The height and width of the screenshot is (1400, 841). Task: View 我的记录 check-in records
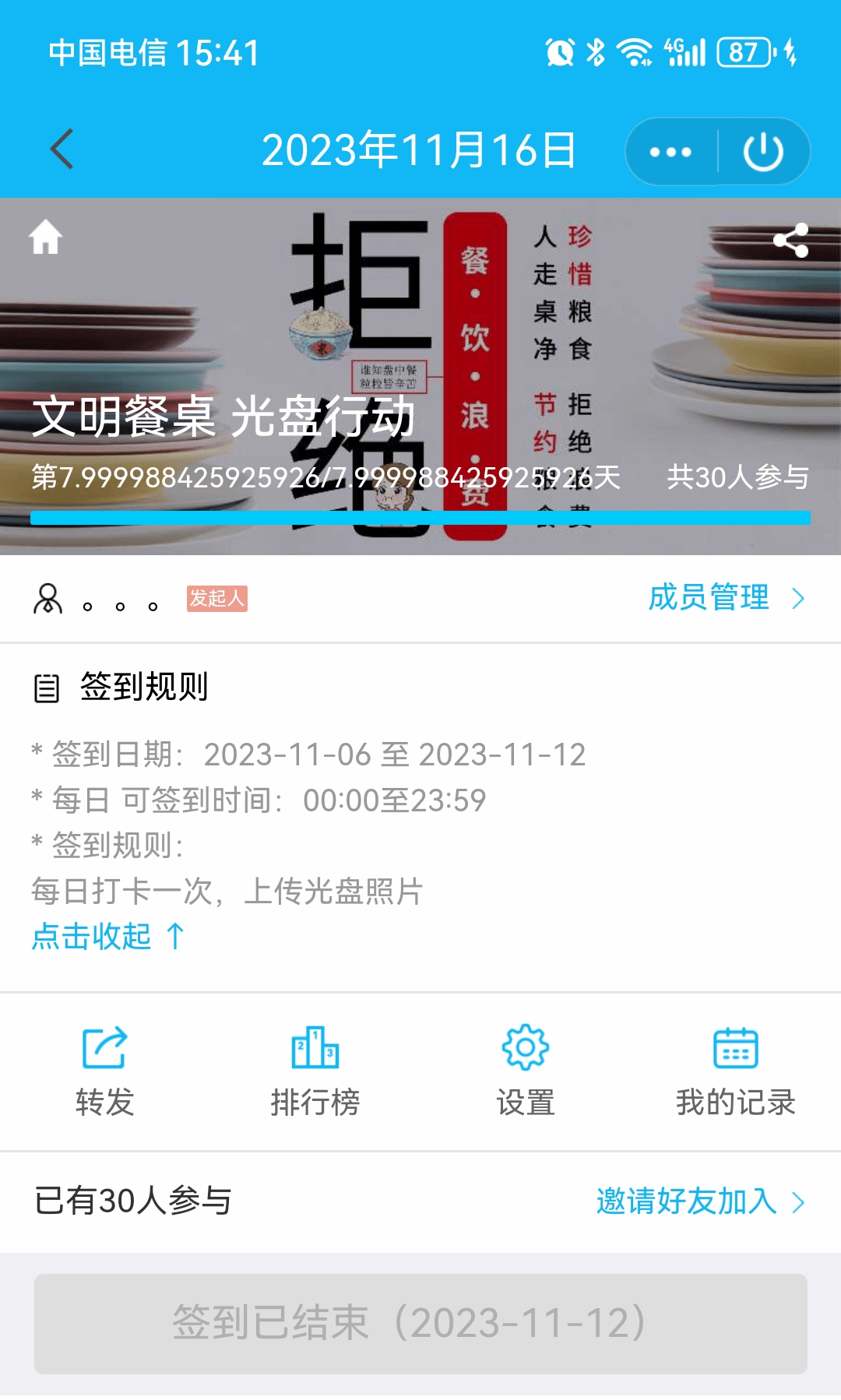point(735,1071)
